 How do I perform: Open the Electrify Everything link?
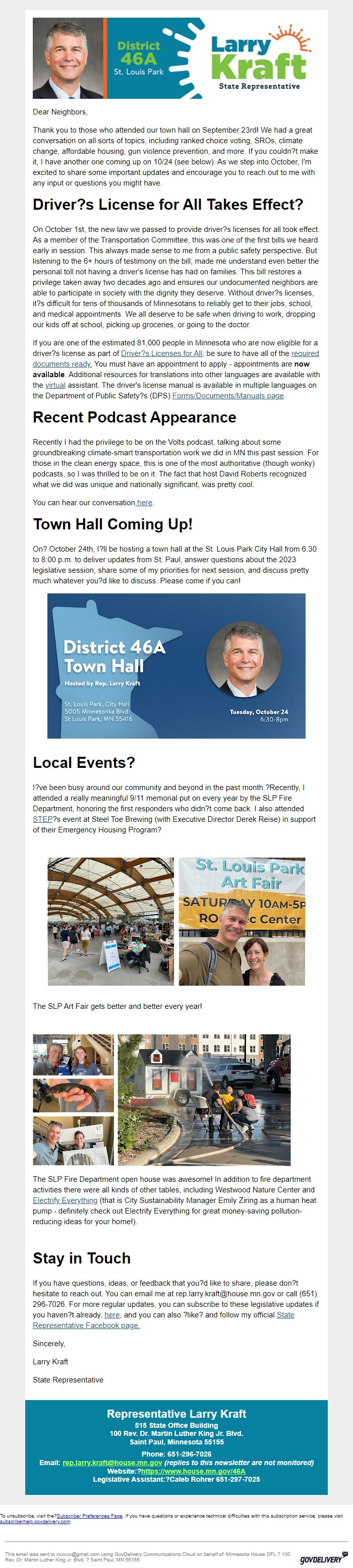pyautogui.click(x=65, y=1200)
